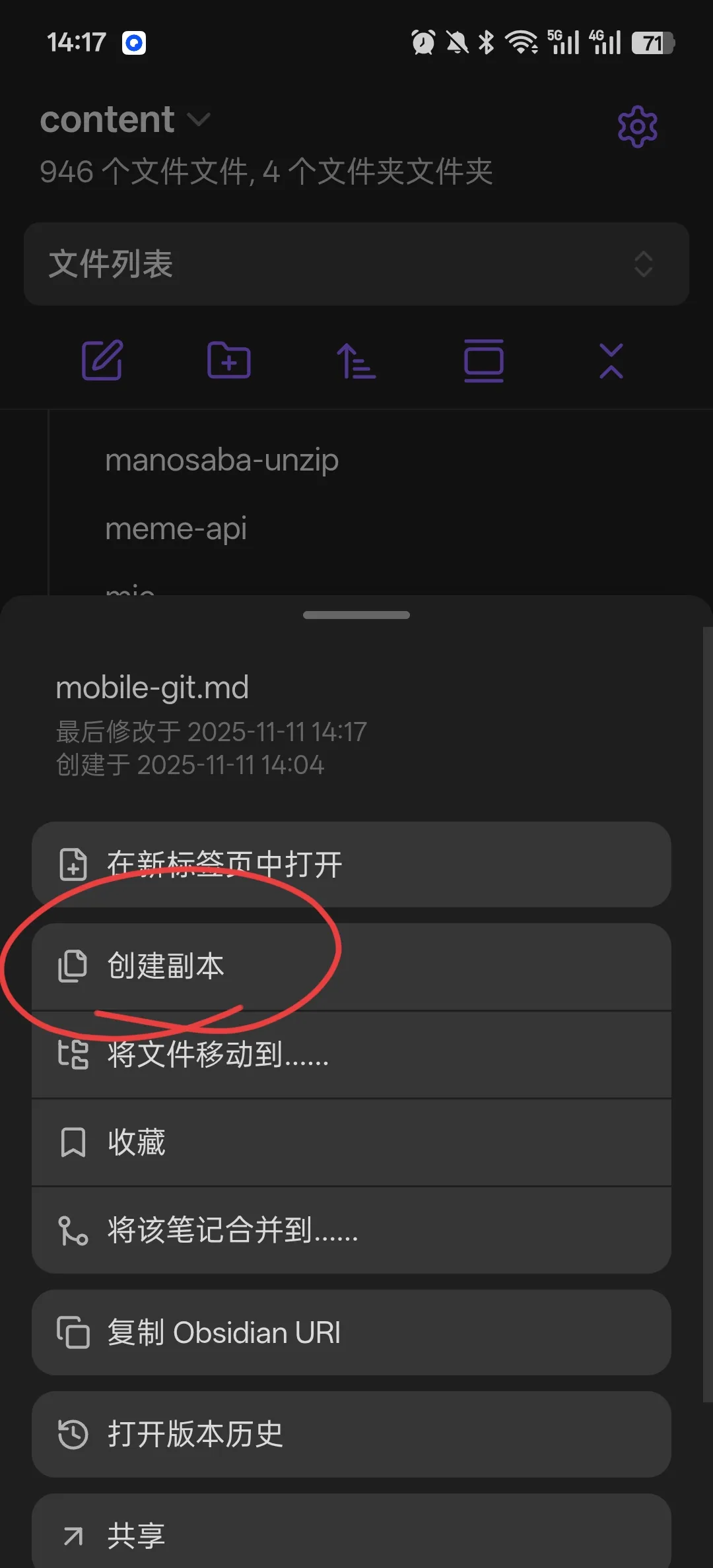Open version history via 打开版本历史
The height and width of the screenshot is (1568, 713).
click(x=351, y=1434)
